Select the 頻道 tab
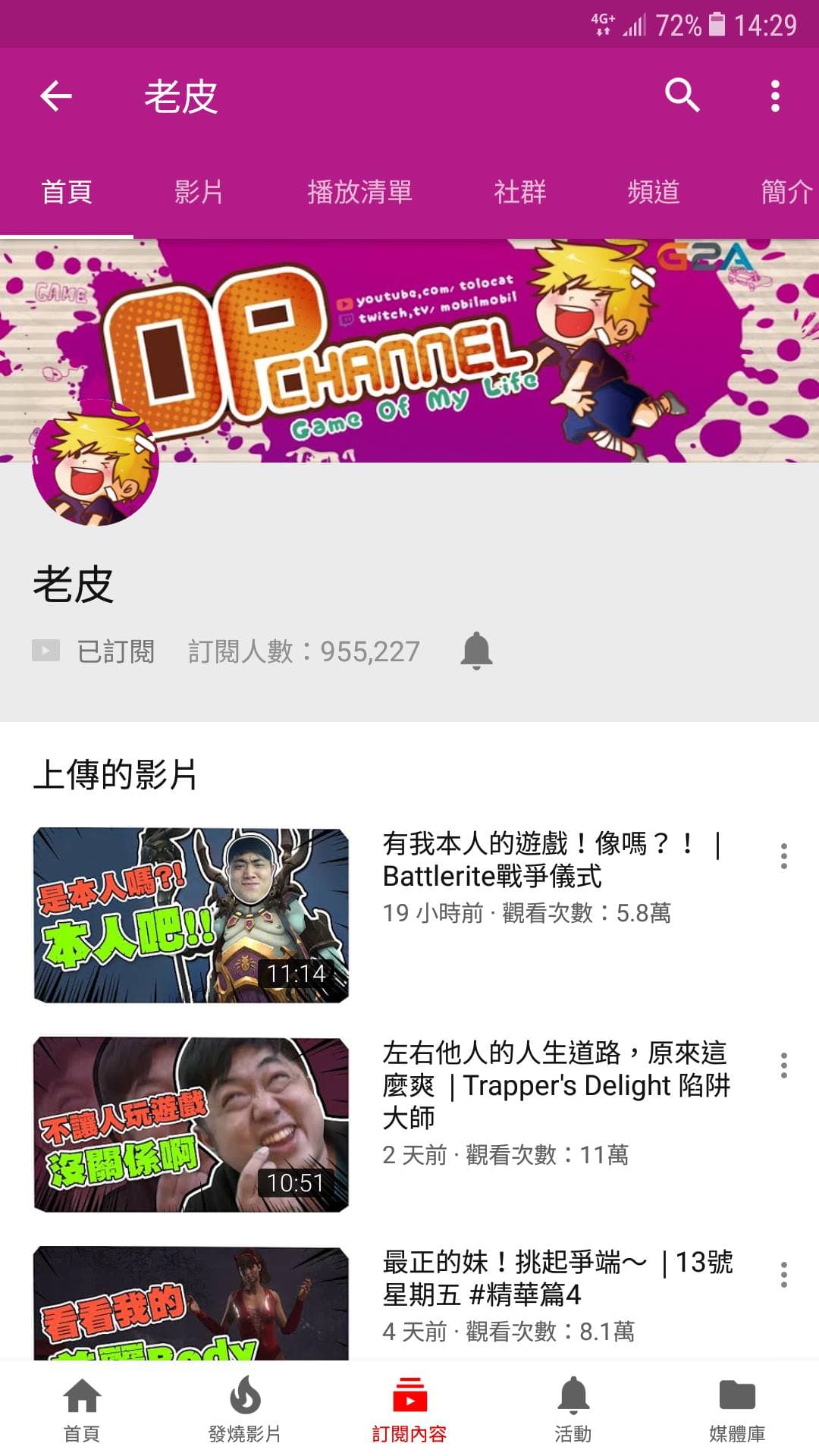 pos(654,192)
